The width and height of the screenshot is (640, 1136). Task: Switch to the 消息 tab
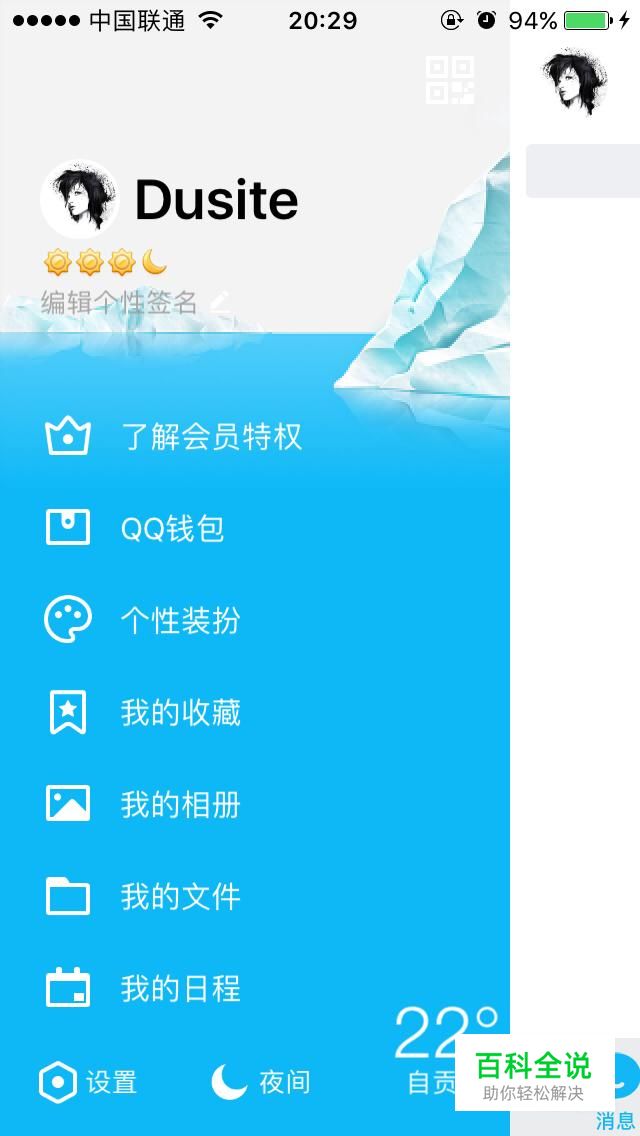(618, 1090)
